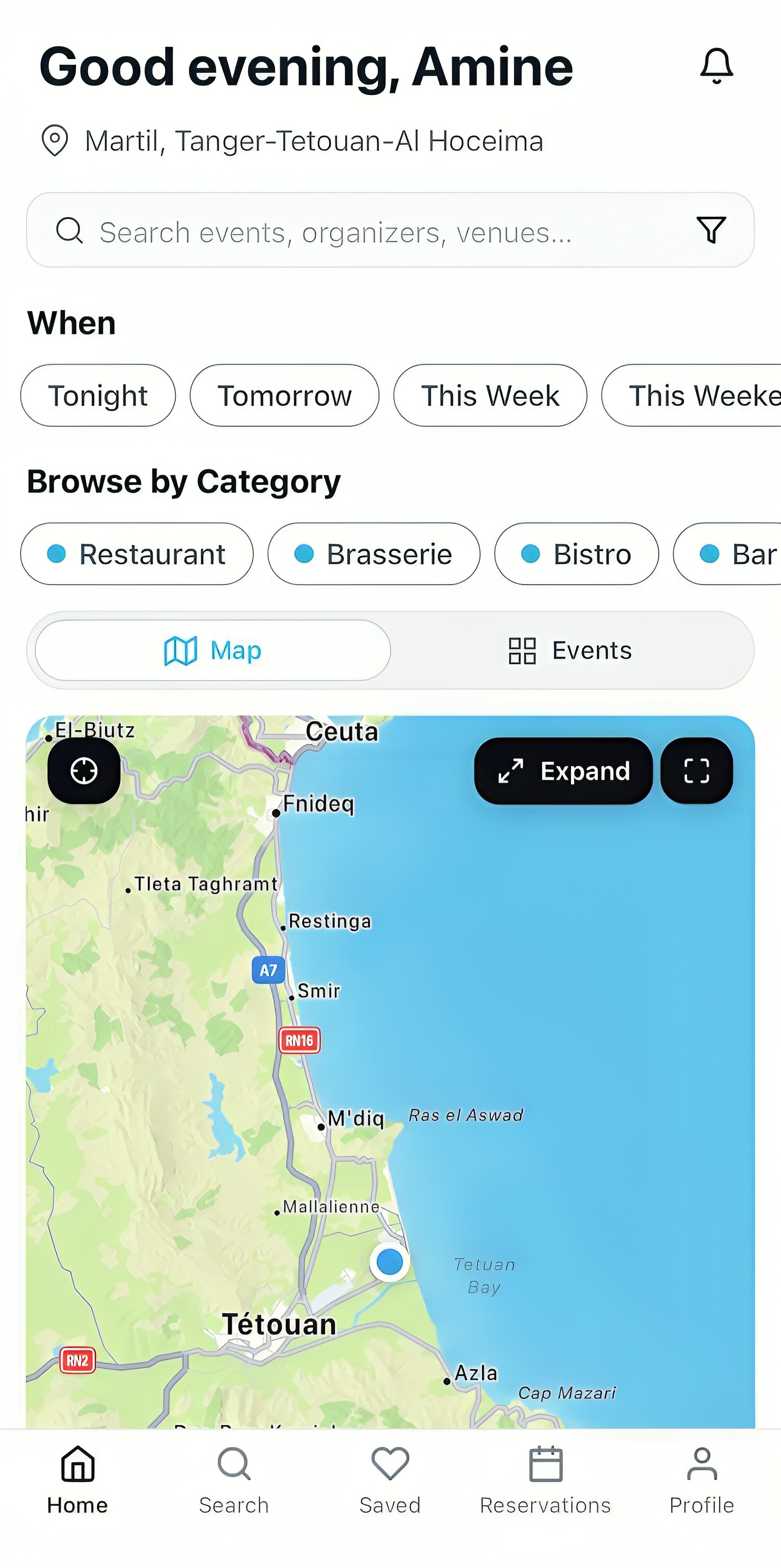Open the map in fullscreen

pyautogui.click(x=697, y=771)
